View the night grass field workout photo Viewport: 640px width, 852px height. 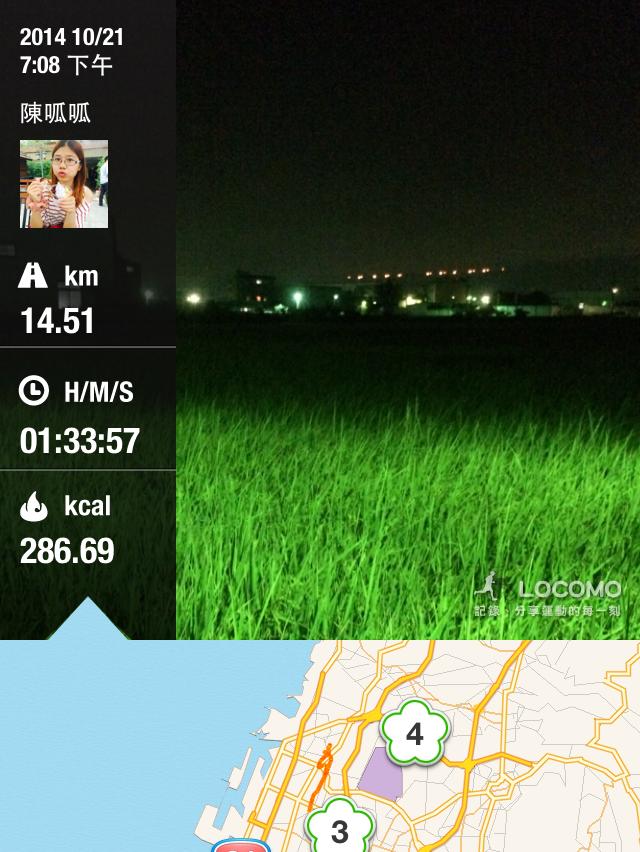click(x=408, y=320)
